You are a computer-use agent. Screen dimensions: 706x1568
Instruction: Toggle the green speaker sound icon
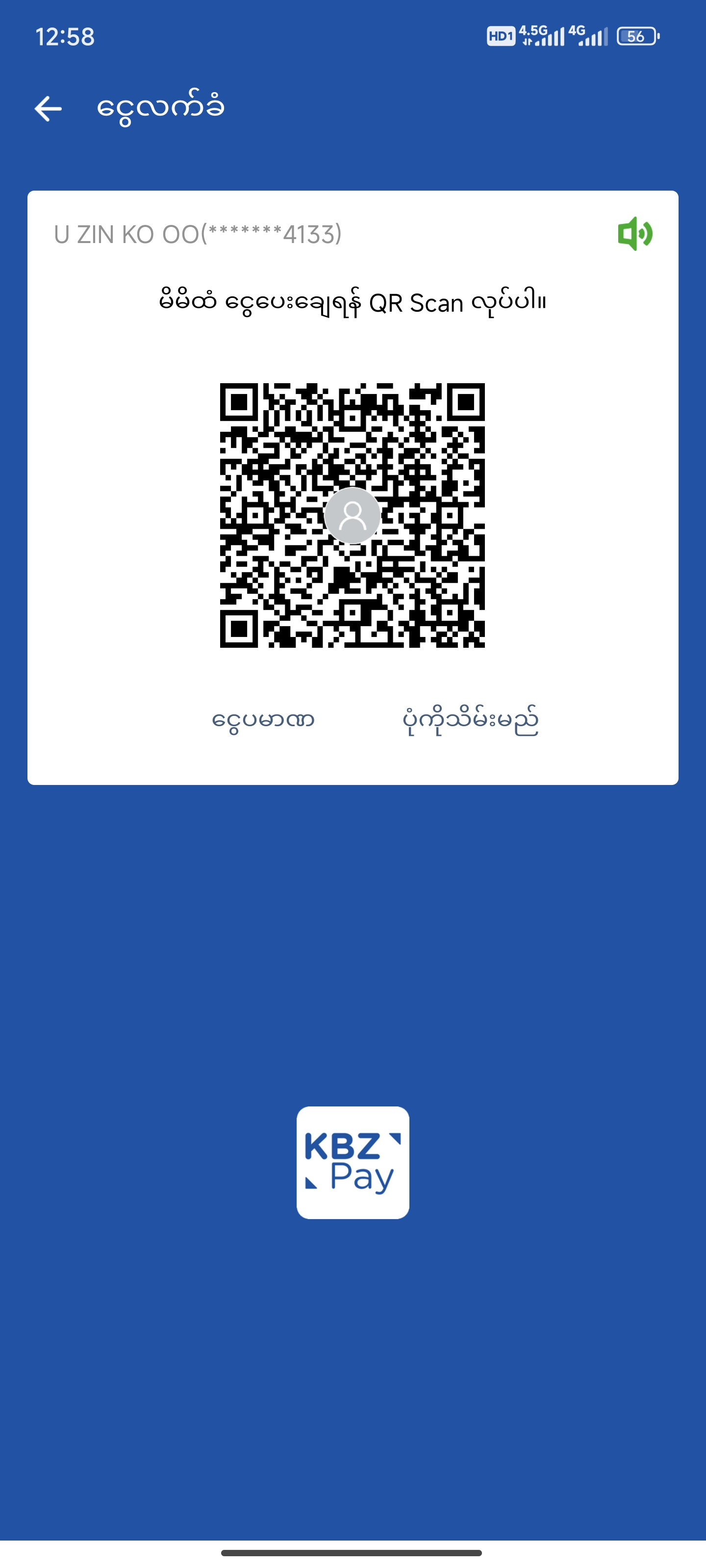[x=635, y=234]
